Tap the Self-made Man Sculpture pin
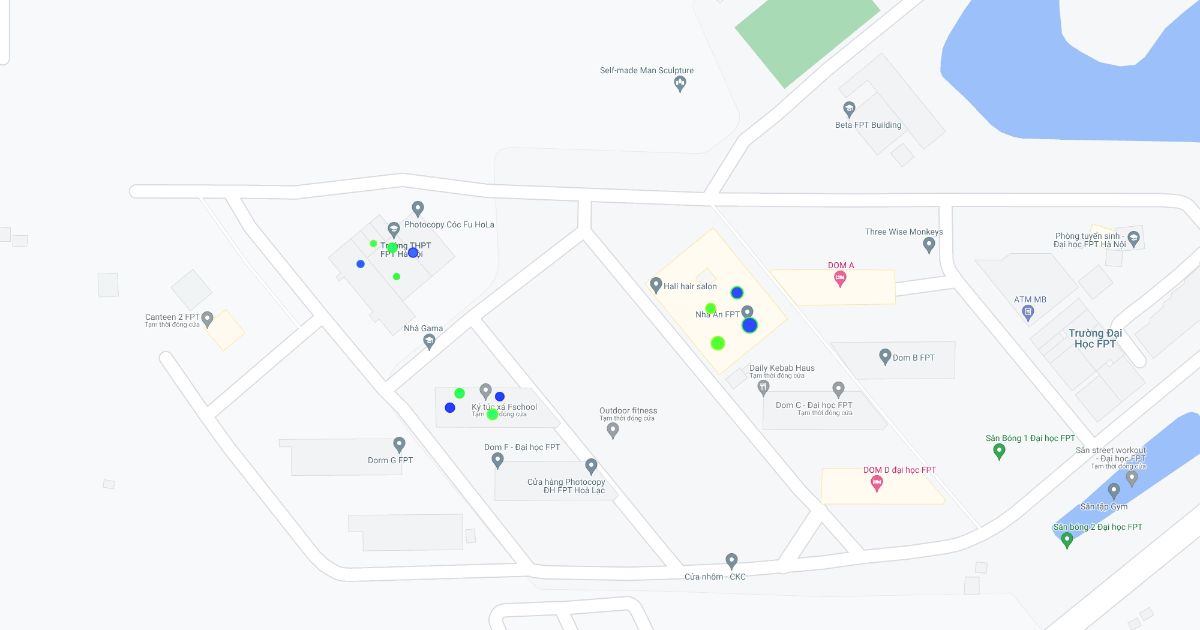Viewport: 1200px width, 630px height. pyautogui.click(x=680, y=84)
